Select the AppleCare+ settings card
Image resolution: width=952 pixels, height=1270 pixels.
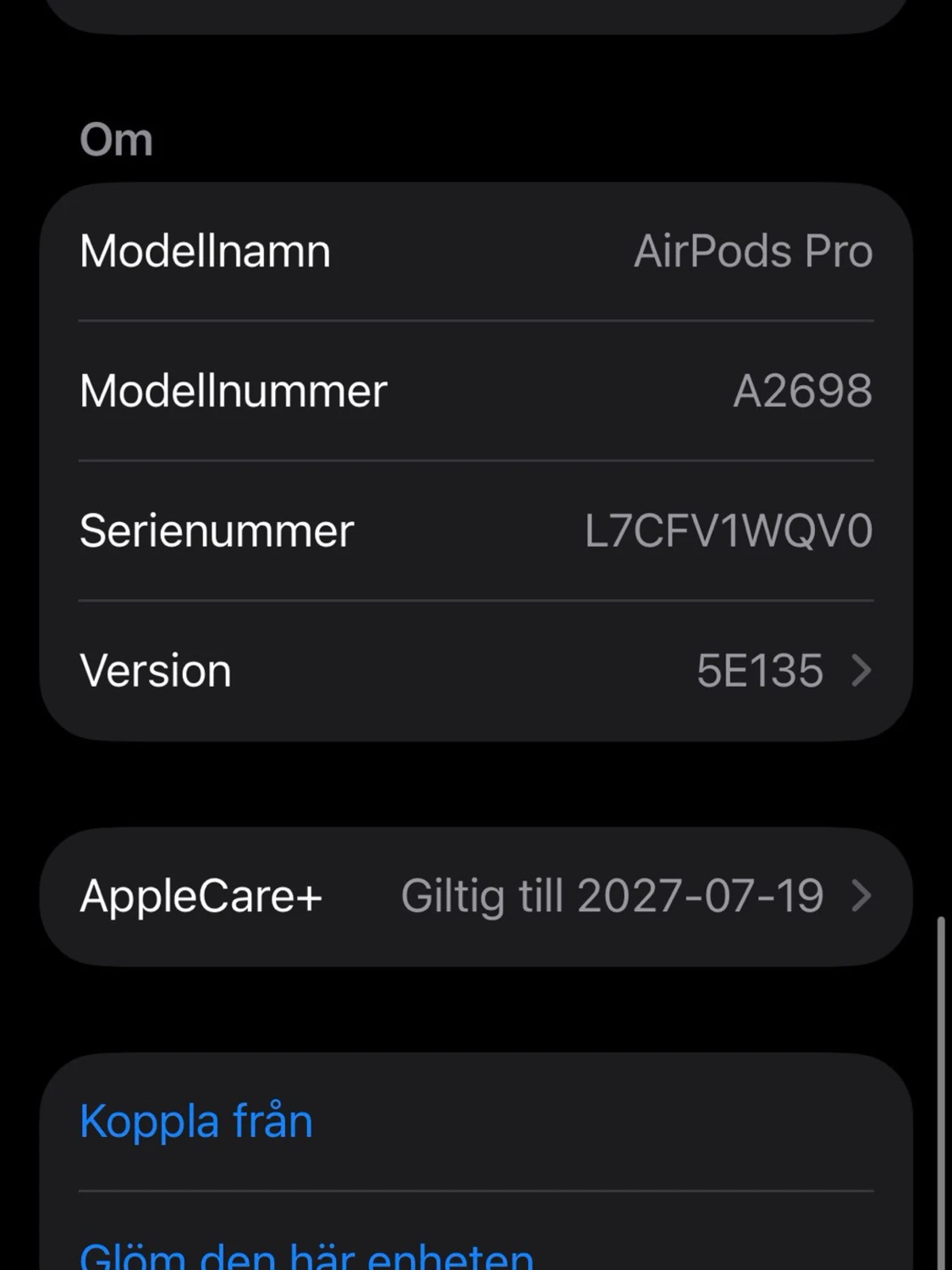pos(476,895)
